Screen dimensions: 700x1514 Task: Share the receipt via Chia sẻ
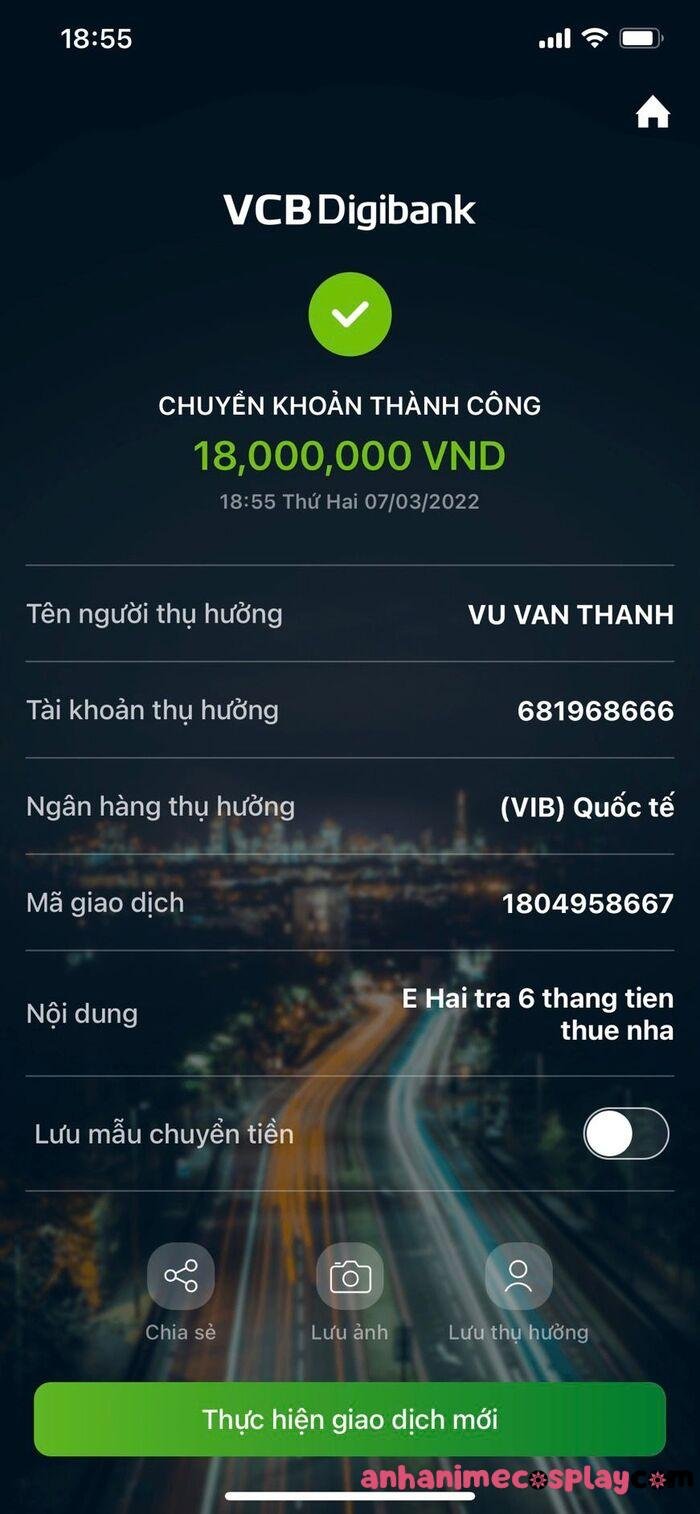[180, 1277]
